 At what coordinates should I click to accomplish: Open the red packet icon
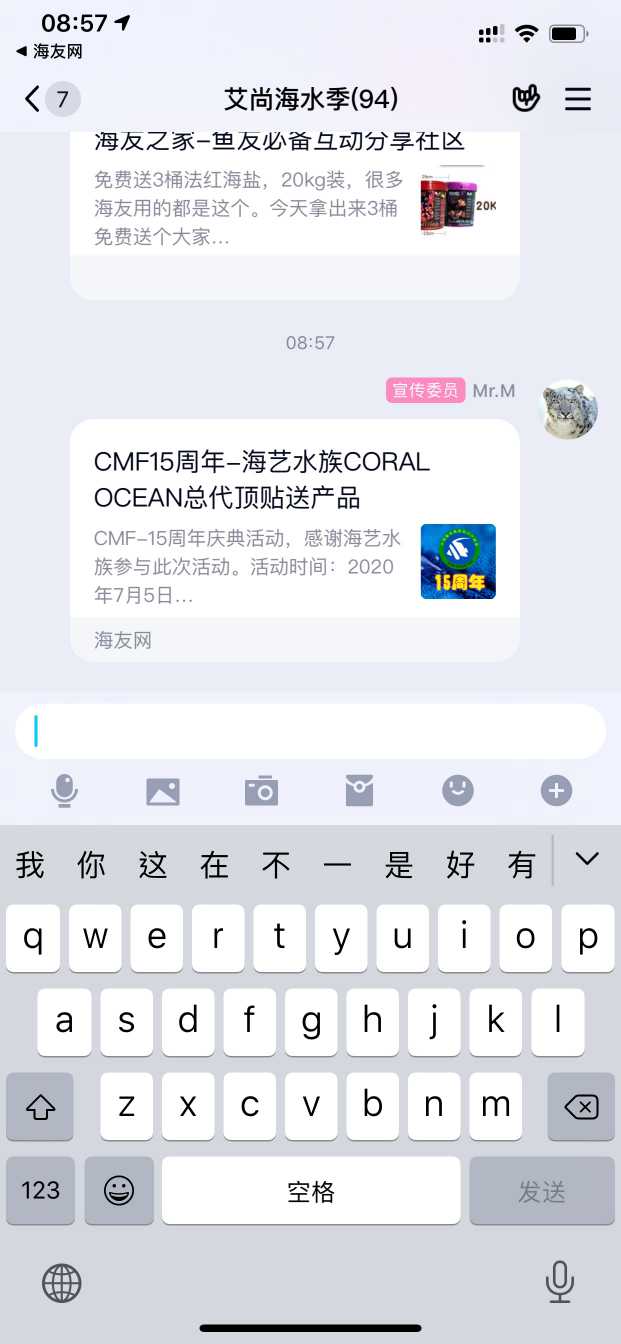click(359, 791)
